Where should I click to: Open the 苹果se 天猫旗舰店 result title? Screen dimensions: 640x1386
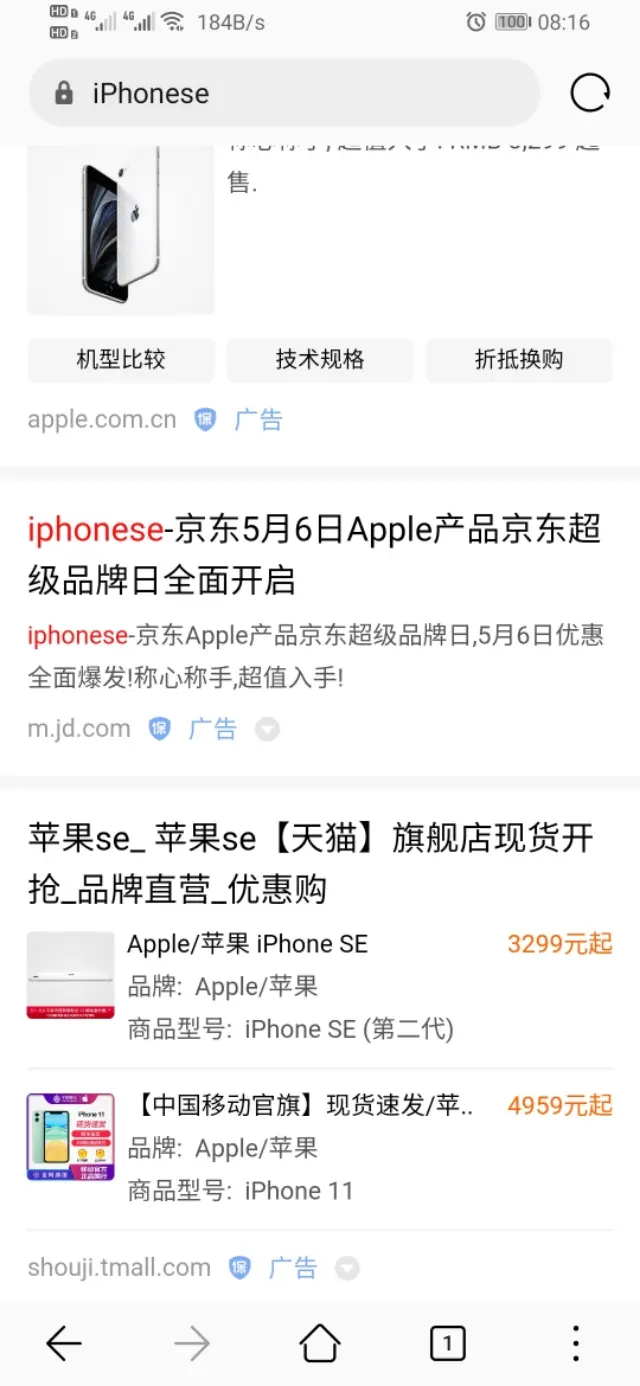click(x=311, y=863)
